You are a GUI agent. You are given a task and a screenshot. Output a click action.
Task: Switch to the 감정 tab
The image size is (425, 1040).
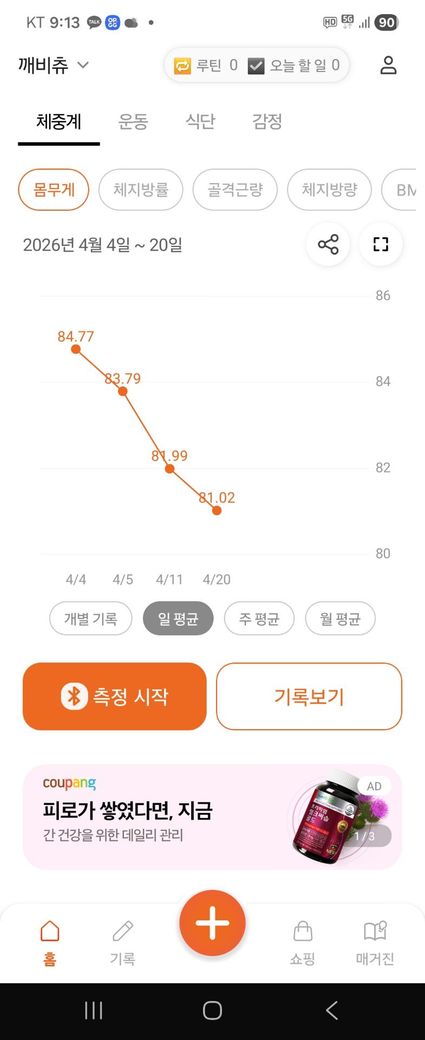(267, 122)
